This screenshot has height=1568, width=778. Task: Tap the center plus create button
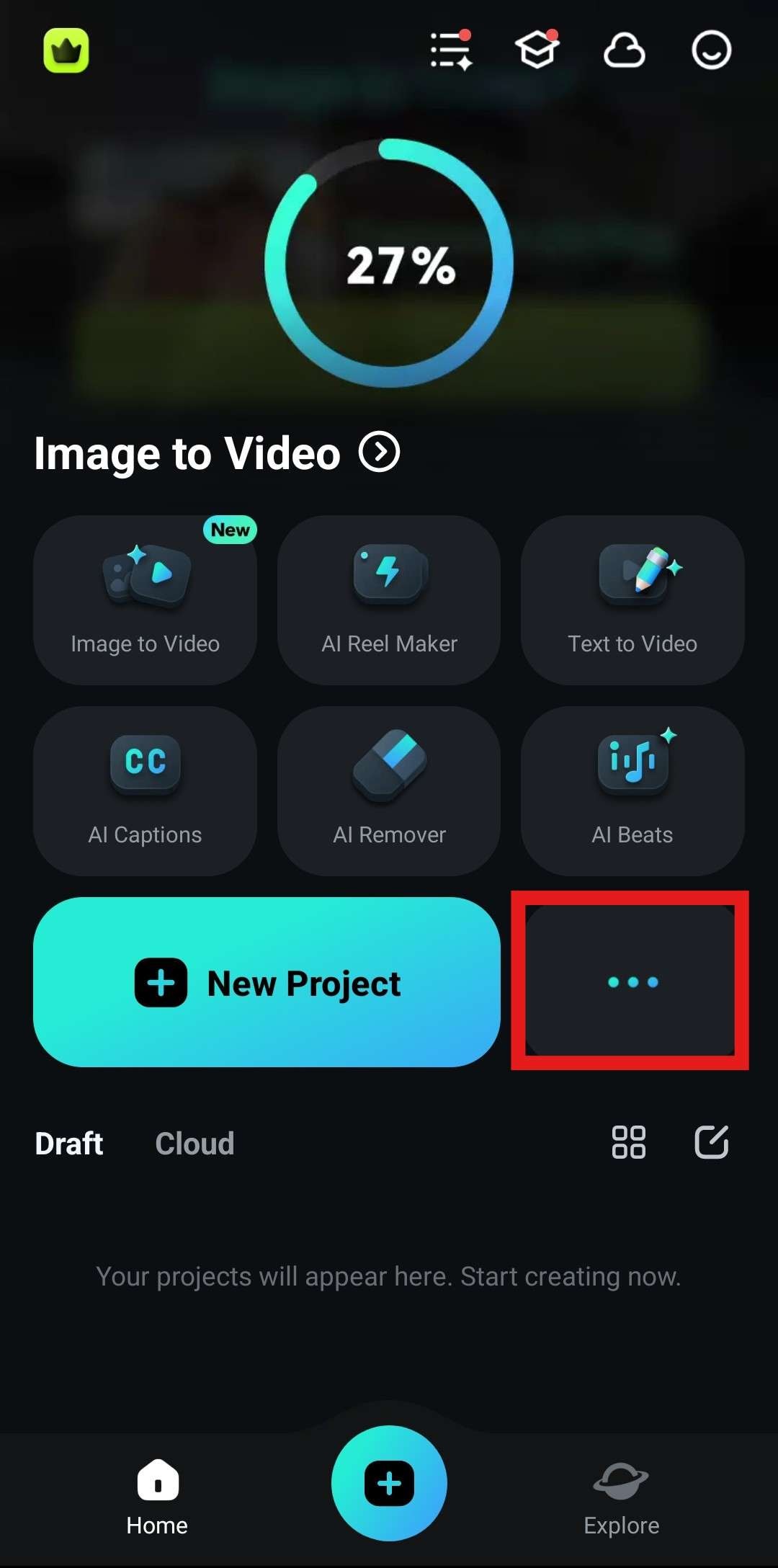click(x=389, y=1483)
